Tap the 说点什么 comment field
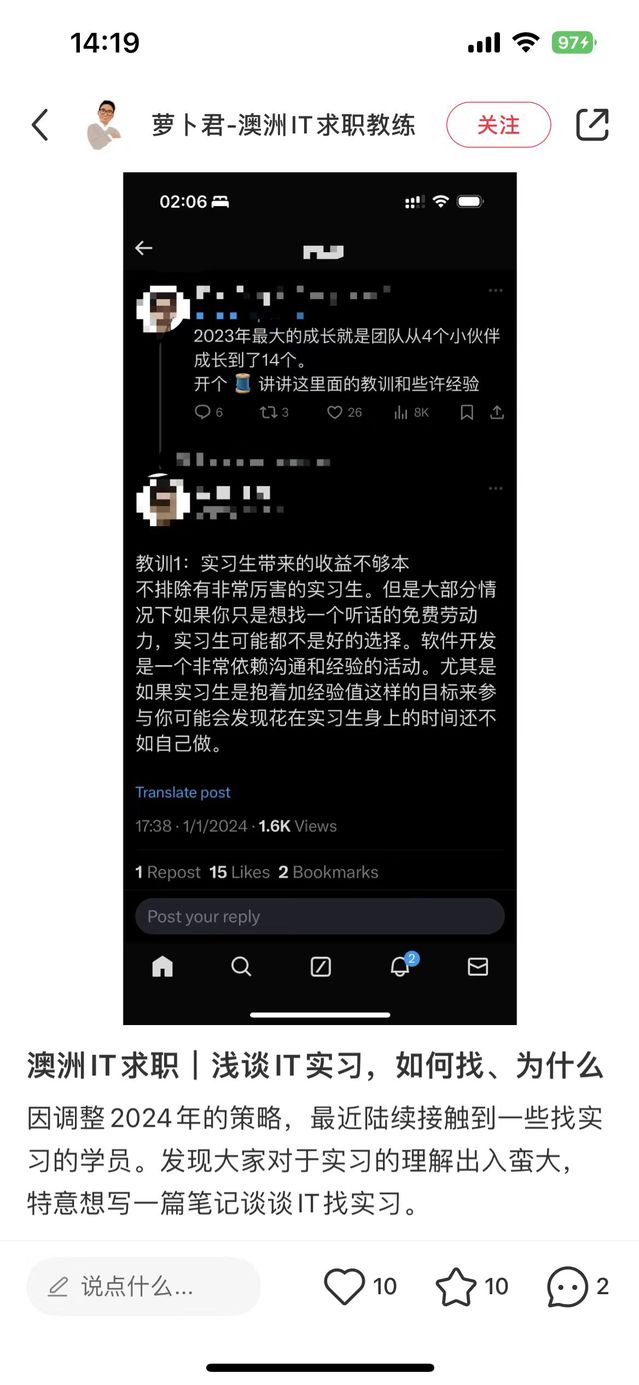 [143, 1286]
